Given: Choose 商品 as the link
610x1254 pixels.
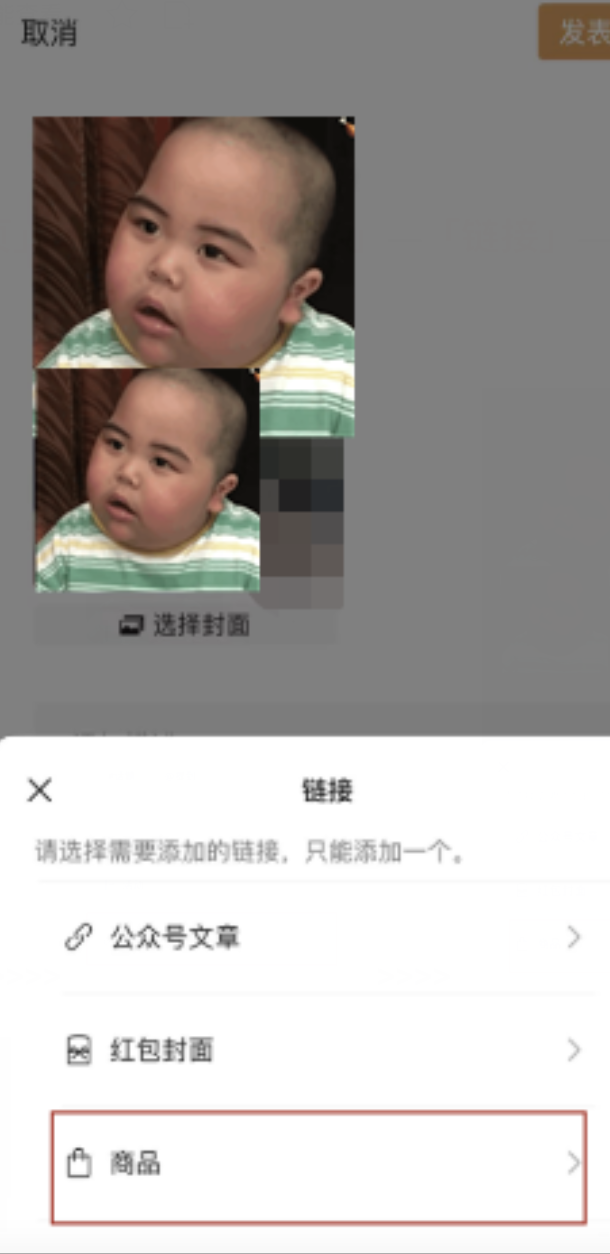Looking at the screenshot, I should point(319,1165).
